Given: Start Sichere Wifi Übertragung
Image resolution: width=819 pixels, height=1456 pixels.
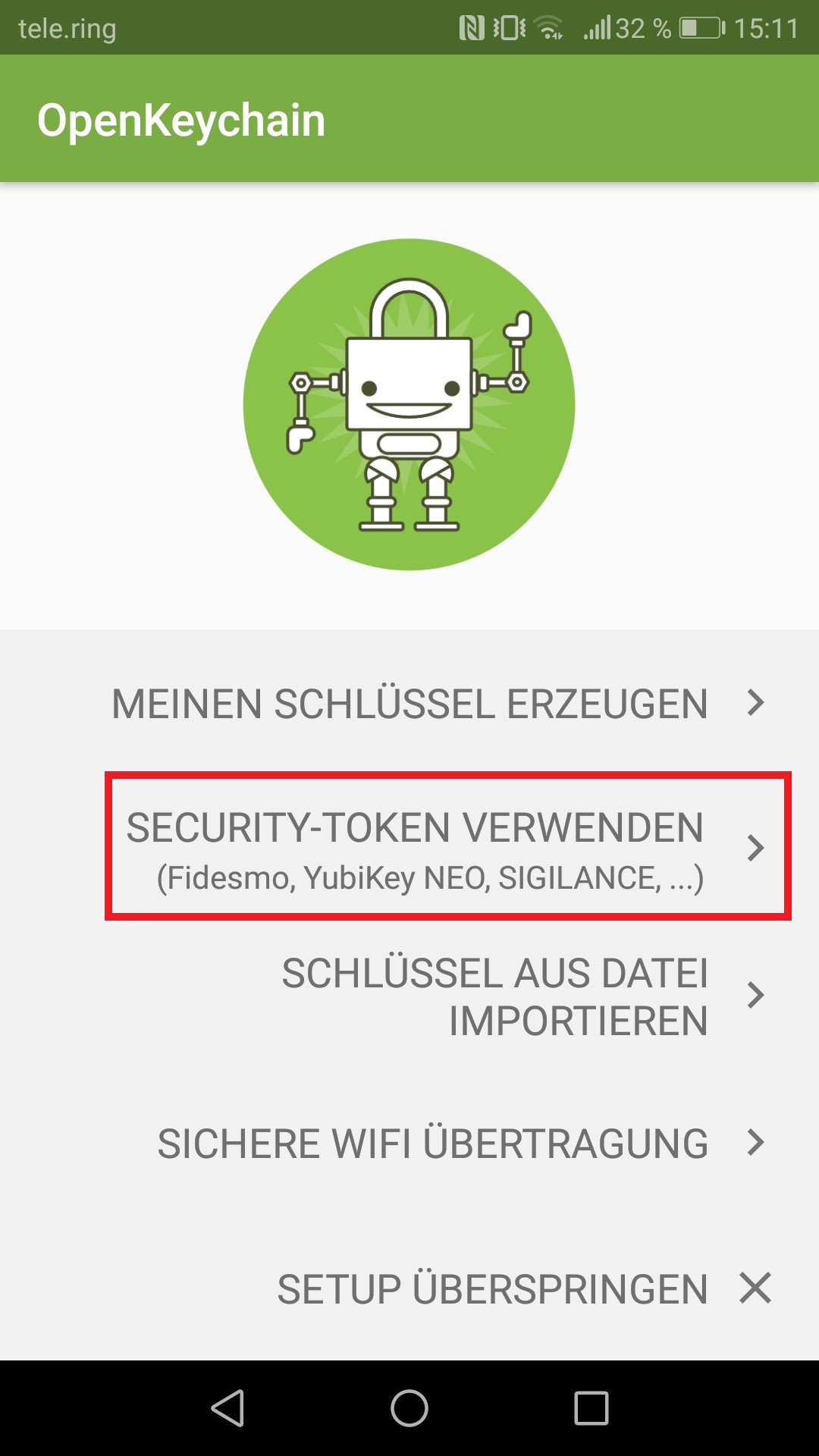Looking at the screenshot, I should pos(461,1144).
